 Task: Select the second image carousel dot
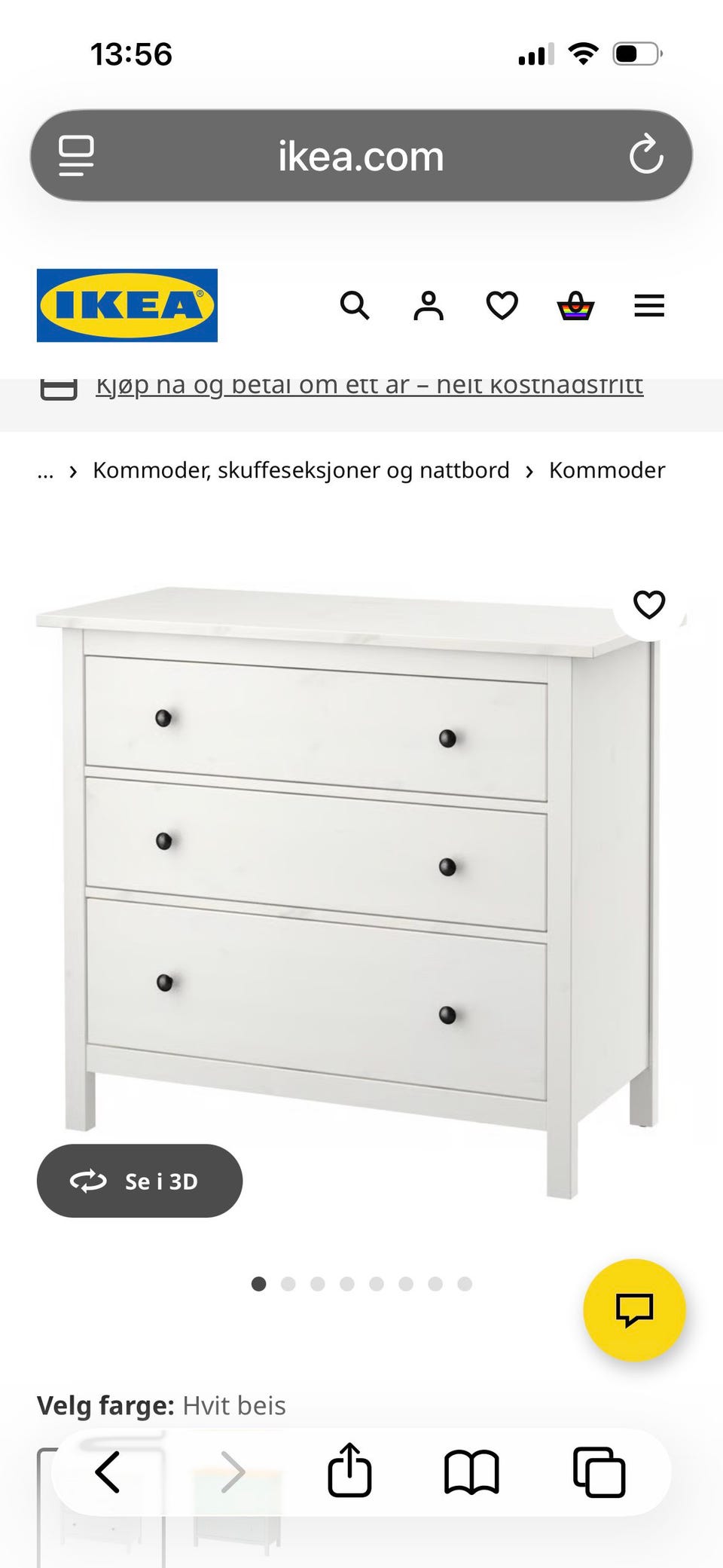288,1283
